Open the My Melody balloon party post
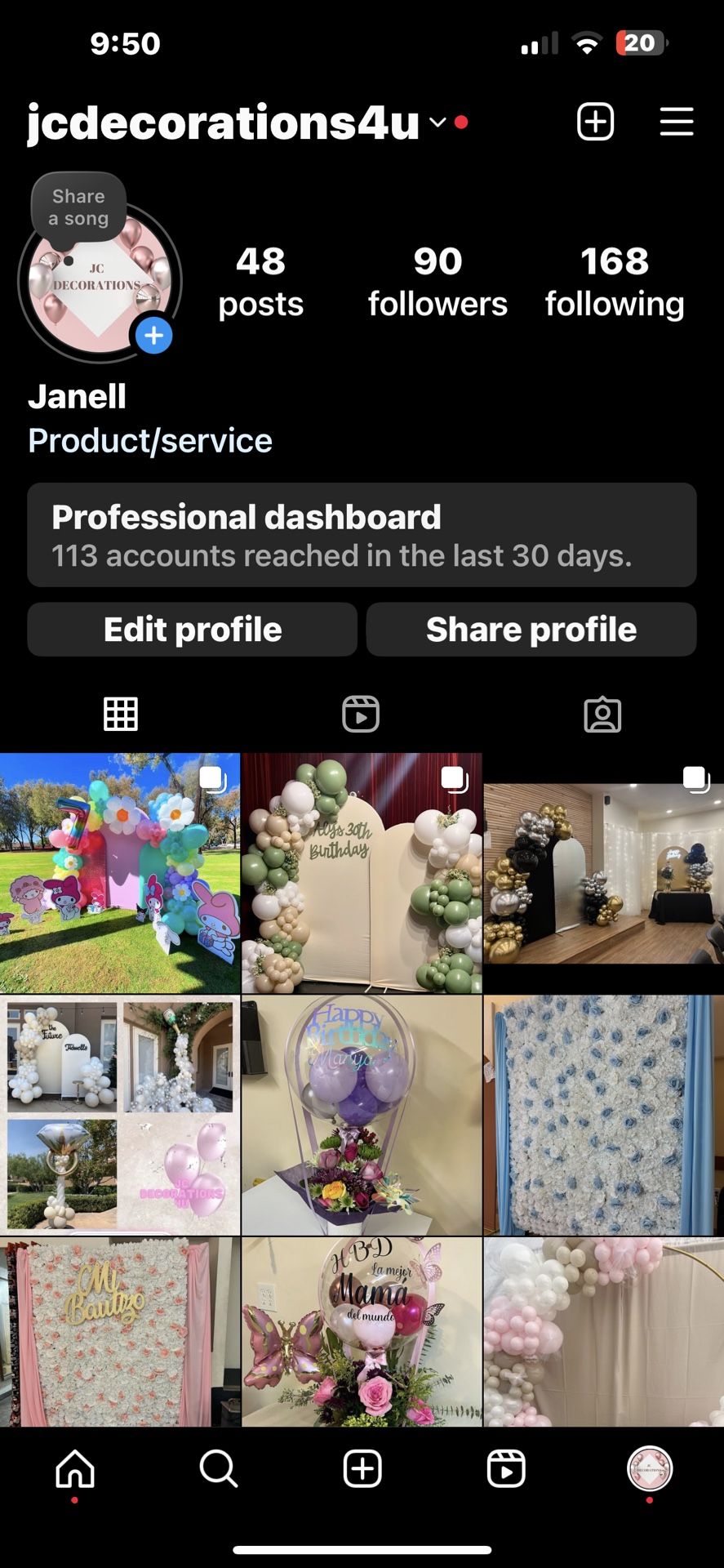 pos(120,872)
